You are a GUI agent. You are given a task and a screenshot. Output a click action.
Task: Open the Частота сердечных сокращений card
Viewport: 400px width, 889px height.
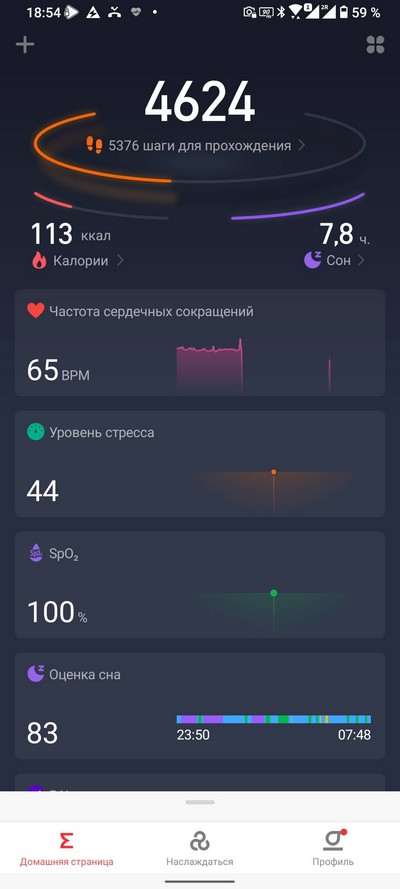coord(200,342)
